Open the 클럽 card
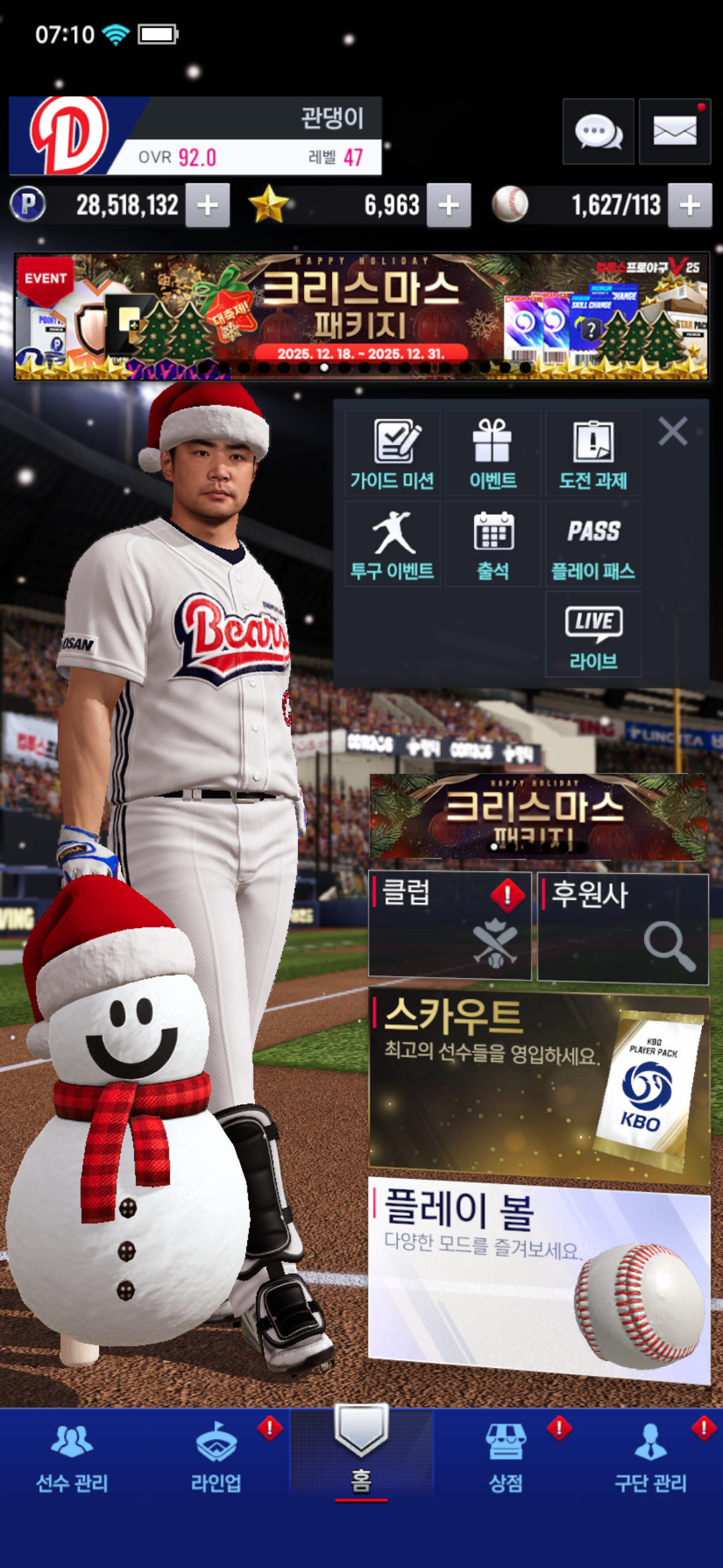 [449, 926]
